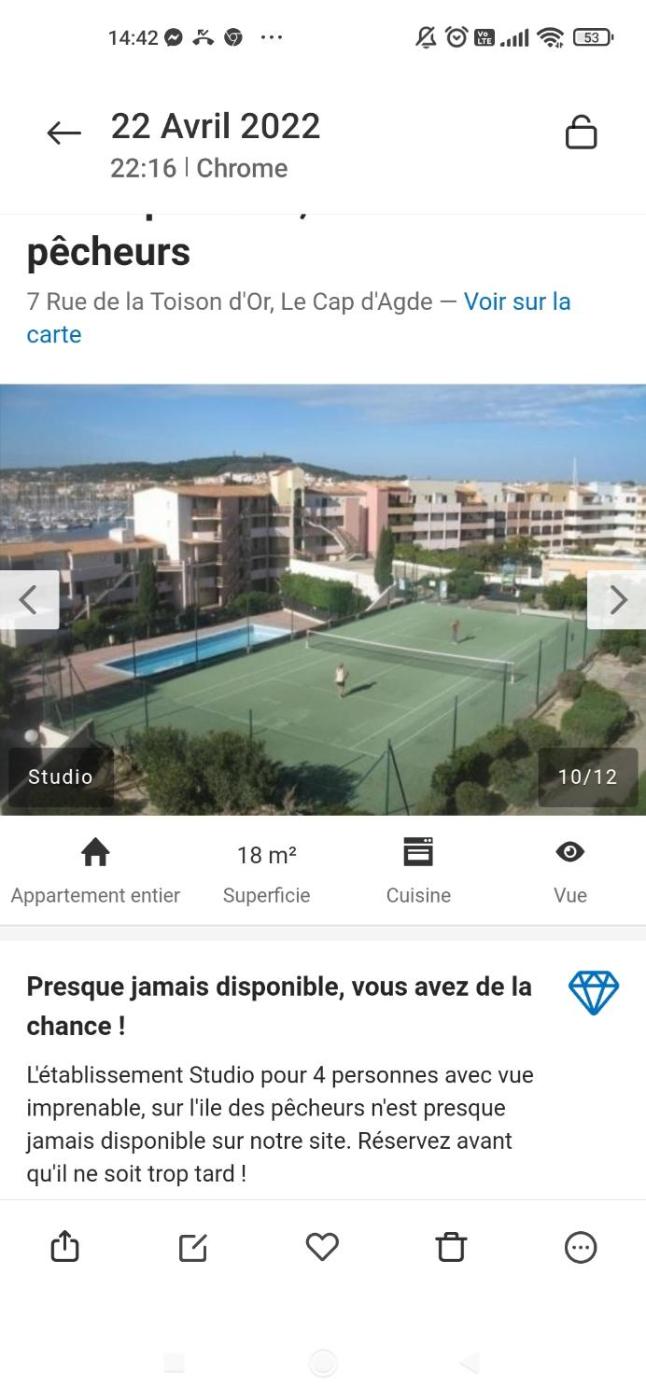Screen dimensions: 646x1400
Task: Delete this screenshot
Action: click(x=451, y=1247)
